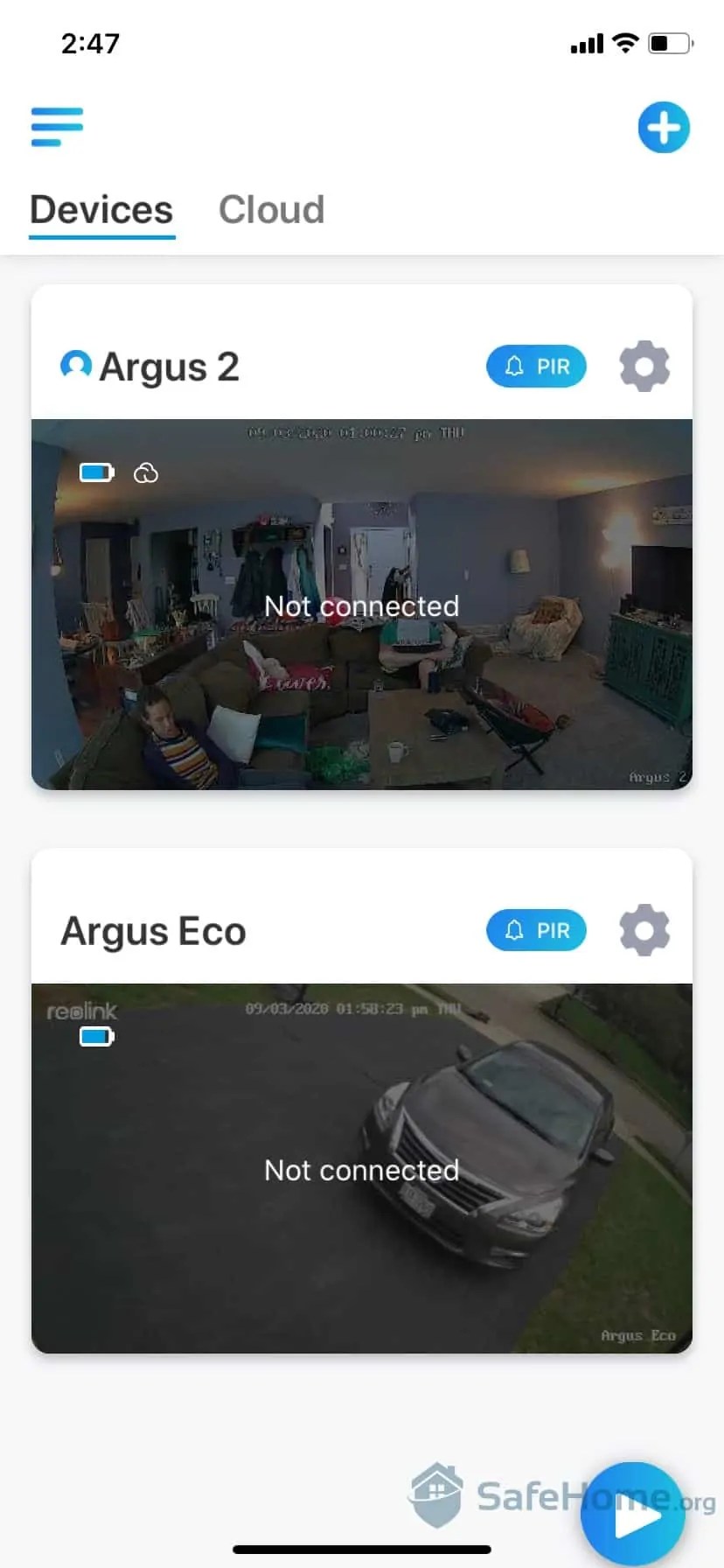
Task: Check battery status icon on Argus 2 preview
Action: pyautogui.click(x=96, y=471)
